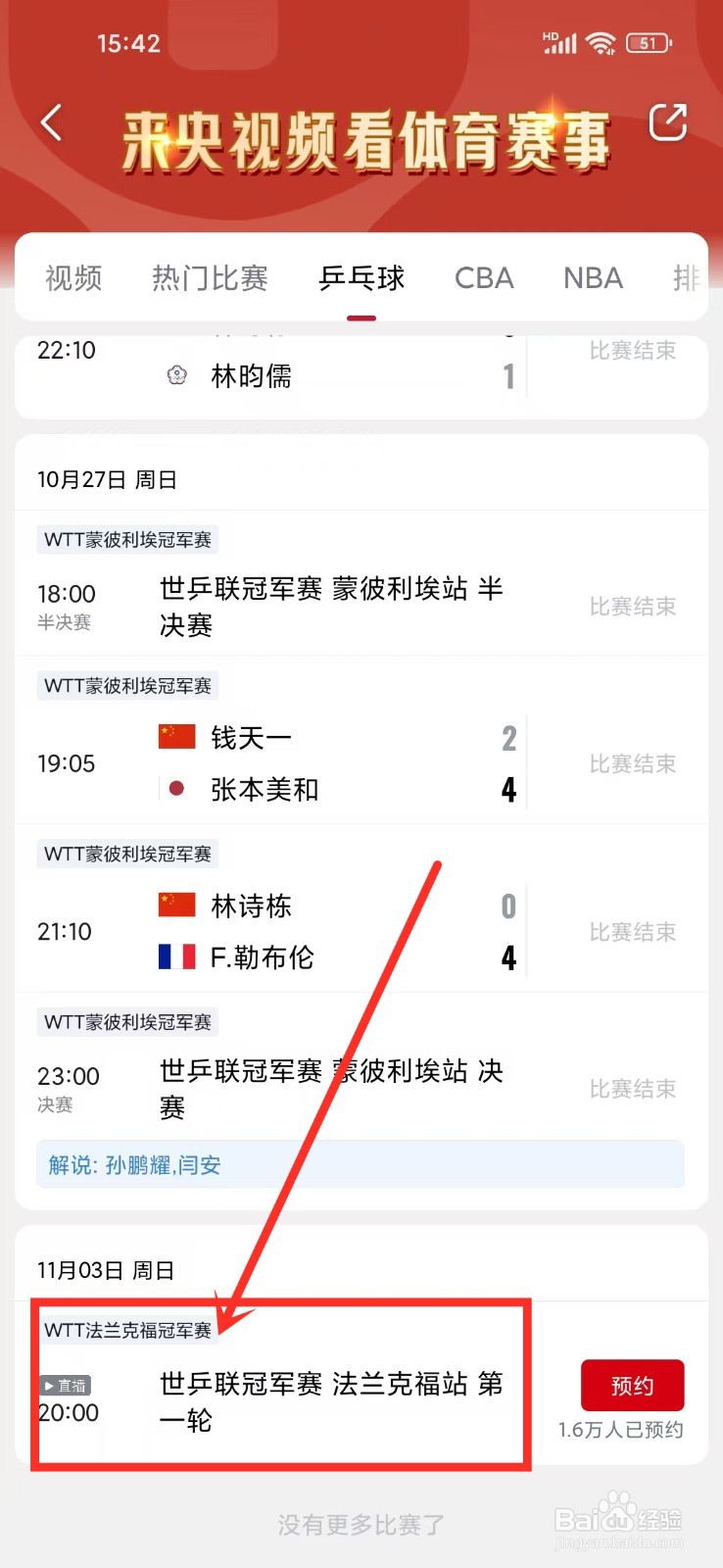Click the China flag next to 林诗栋
This screenshot has width=723, height=1568.
[175, 904]
